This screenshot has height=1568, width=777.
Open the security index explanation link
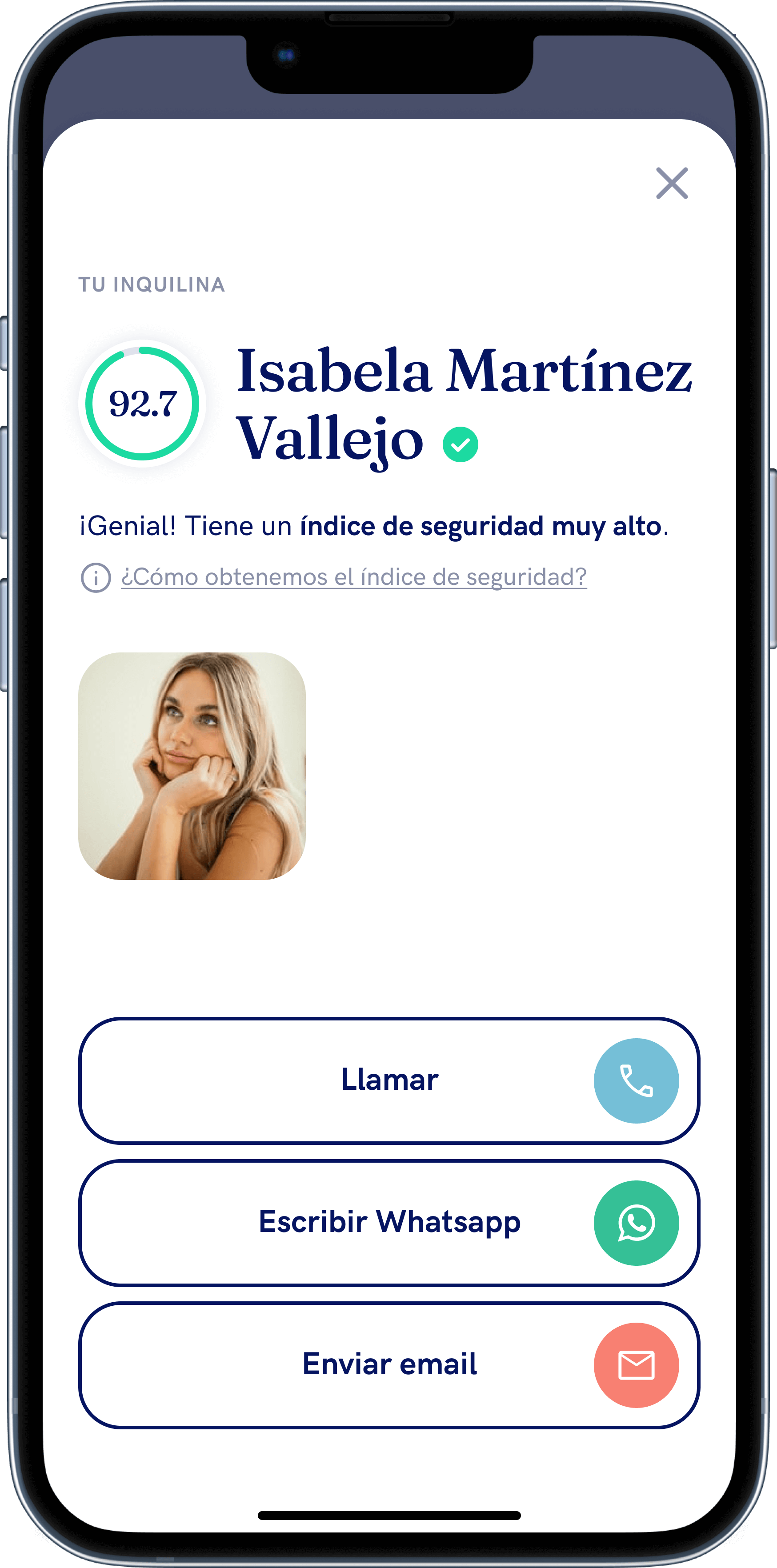pos(353,577)
